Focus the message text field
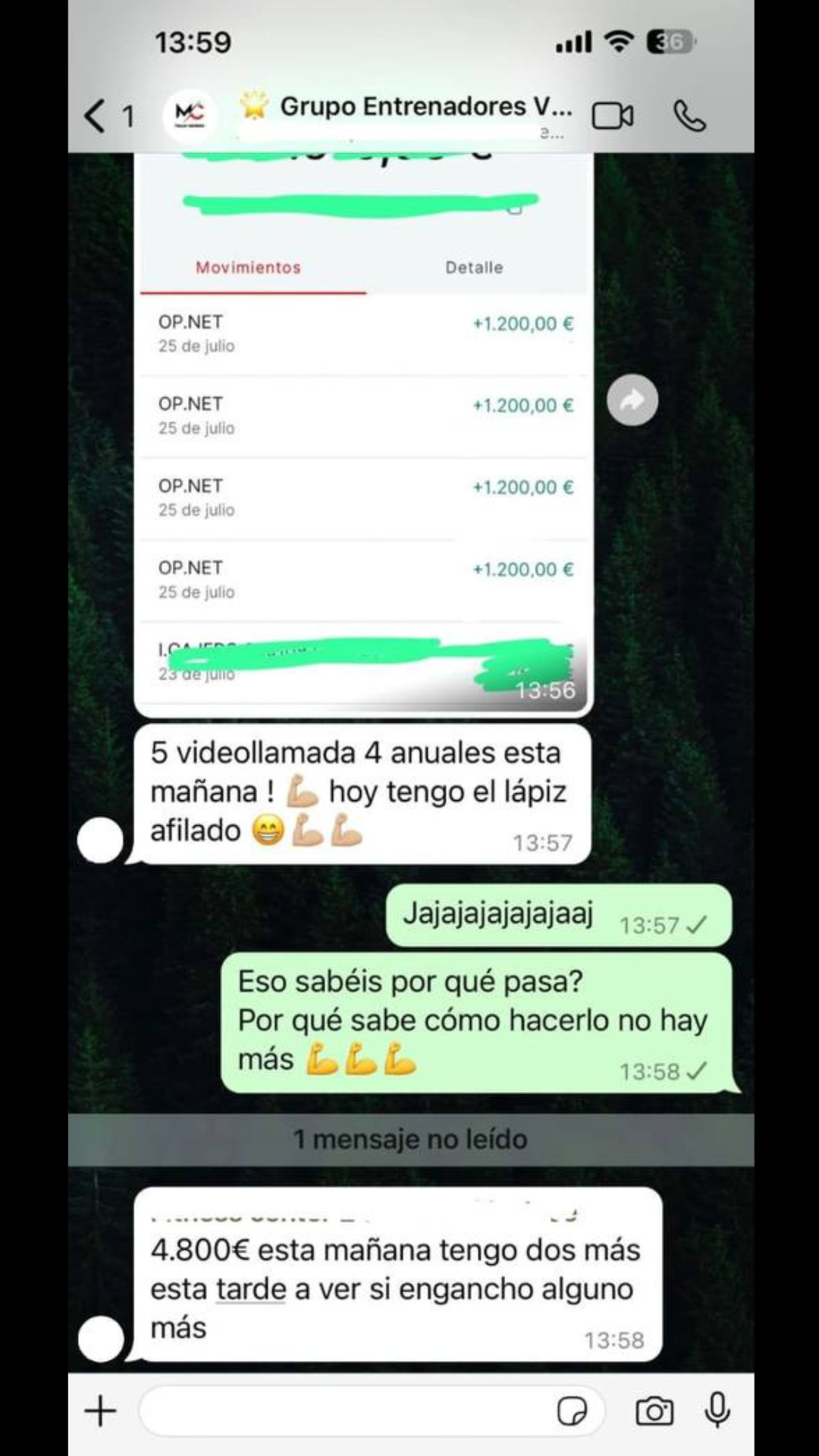 click(345, 1411)
